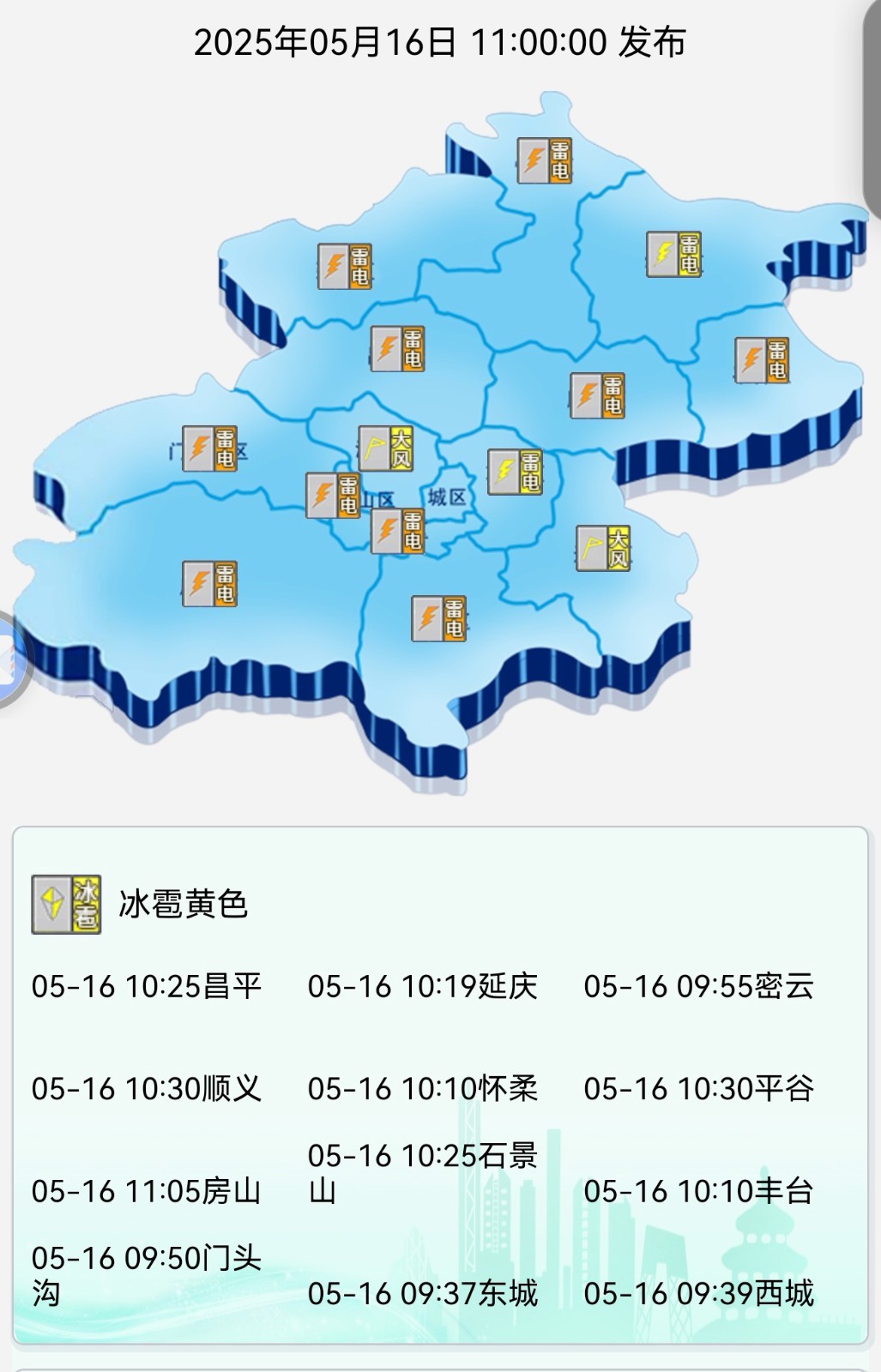Open the 09:39 西城 hail warning
This screenshot has height=1372, width=881.
pos(698,1293)
